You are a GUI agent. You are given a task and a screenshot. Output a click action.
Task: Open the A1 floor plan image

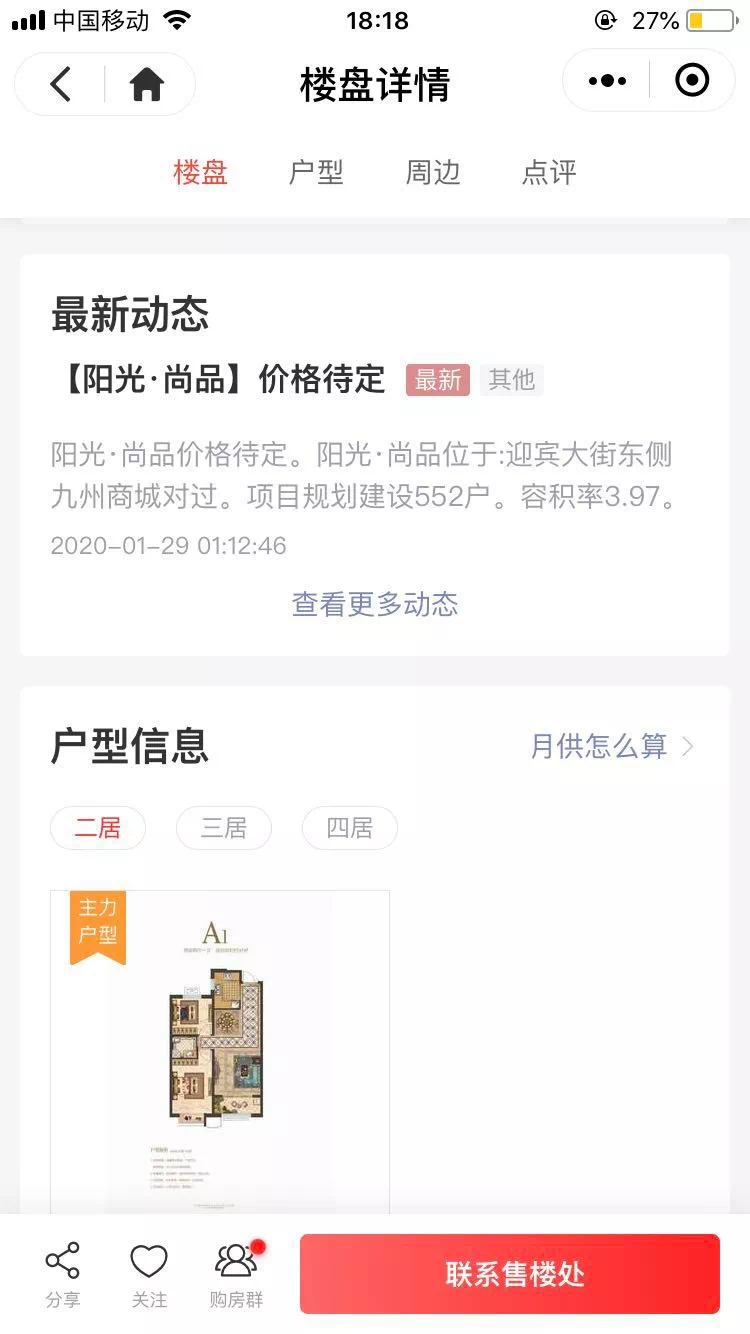pos(220,1050)
